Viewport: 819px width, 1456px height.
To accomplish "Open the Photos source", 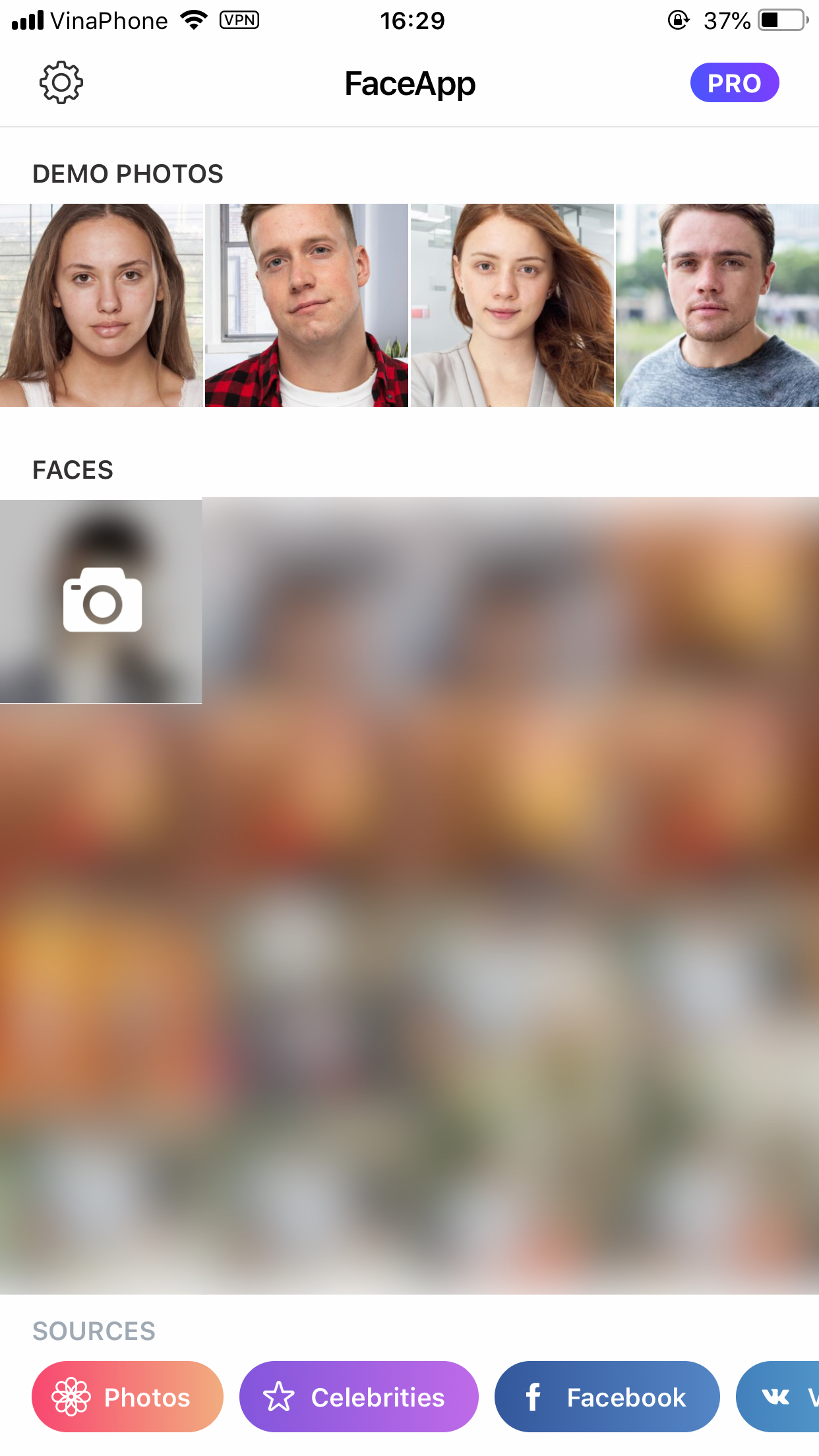I will pos(127,1396).
